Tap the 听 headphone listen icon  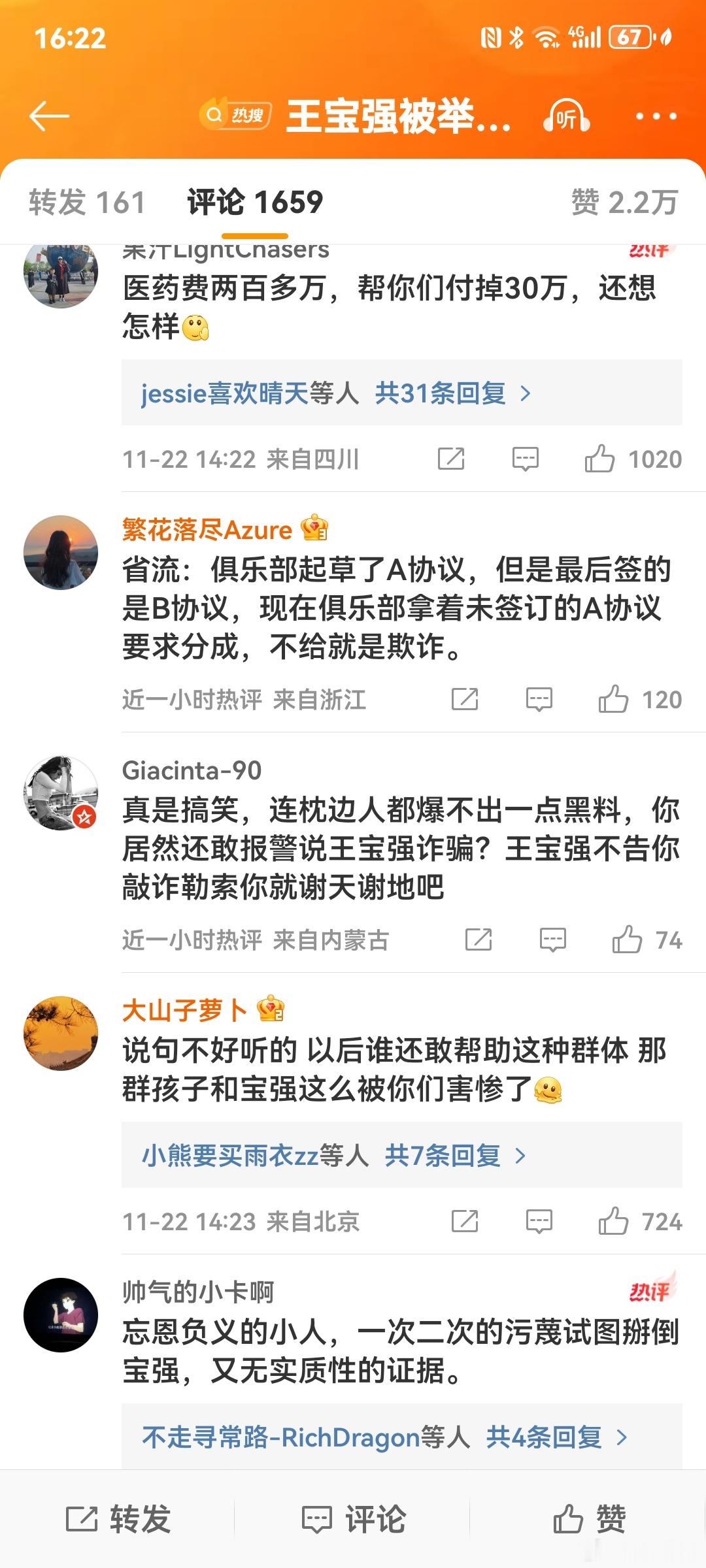tap(566, 117)
